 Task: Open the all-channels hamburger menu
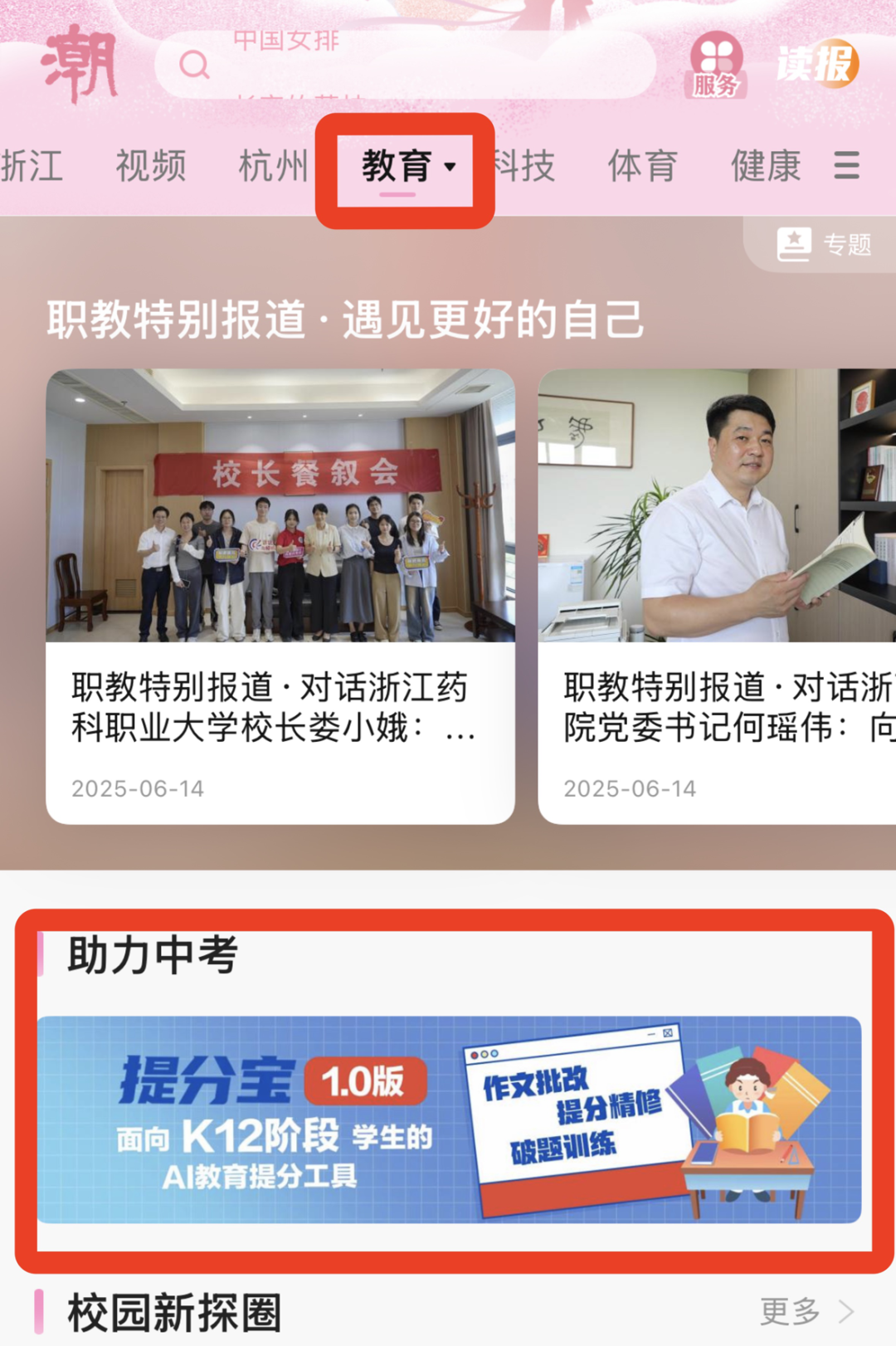(846, 166)
